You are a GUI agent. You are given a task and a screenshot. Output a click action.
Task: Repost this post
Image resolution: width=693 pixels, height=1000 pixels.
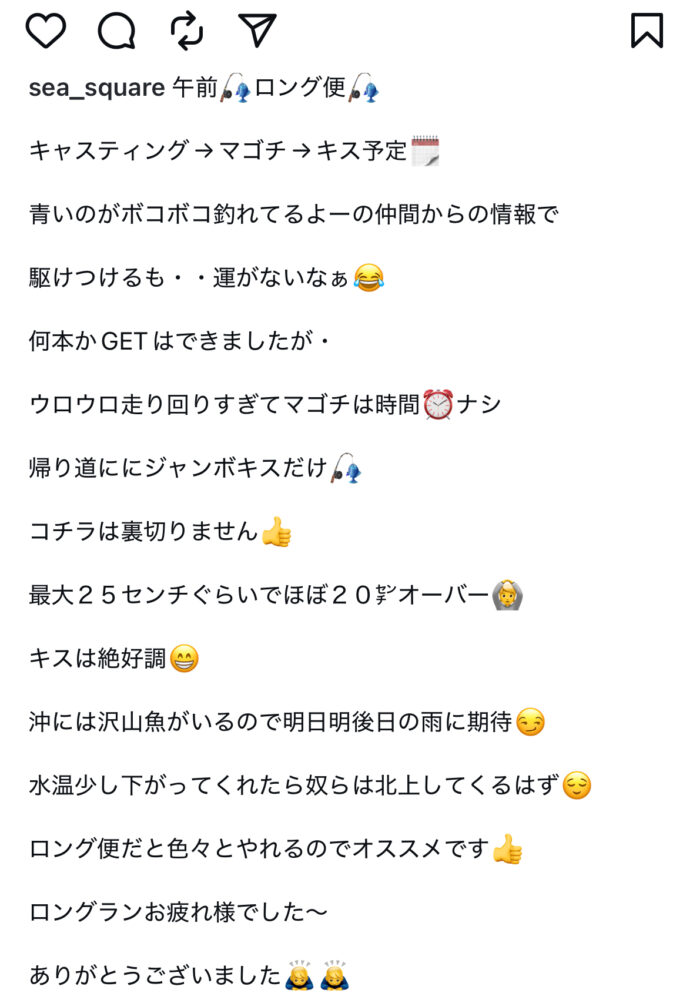[x=187, y=30]
